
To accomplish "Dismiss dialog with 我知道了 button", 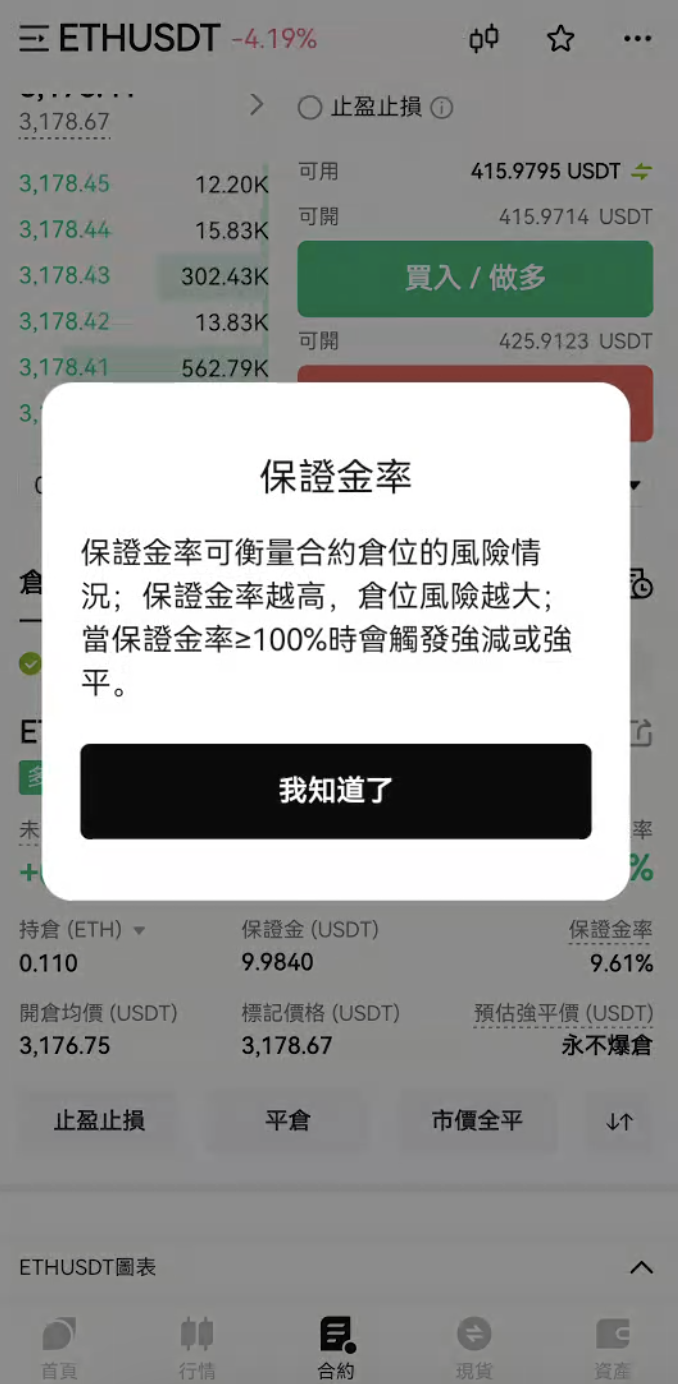I will pyautogui.click(x=335, y=791).
